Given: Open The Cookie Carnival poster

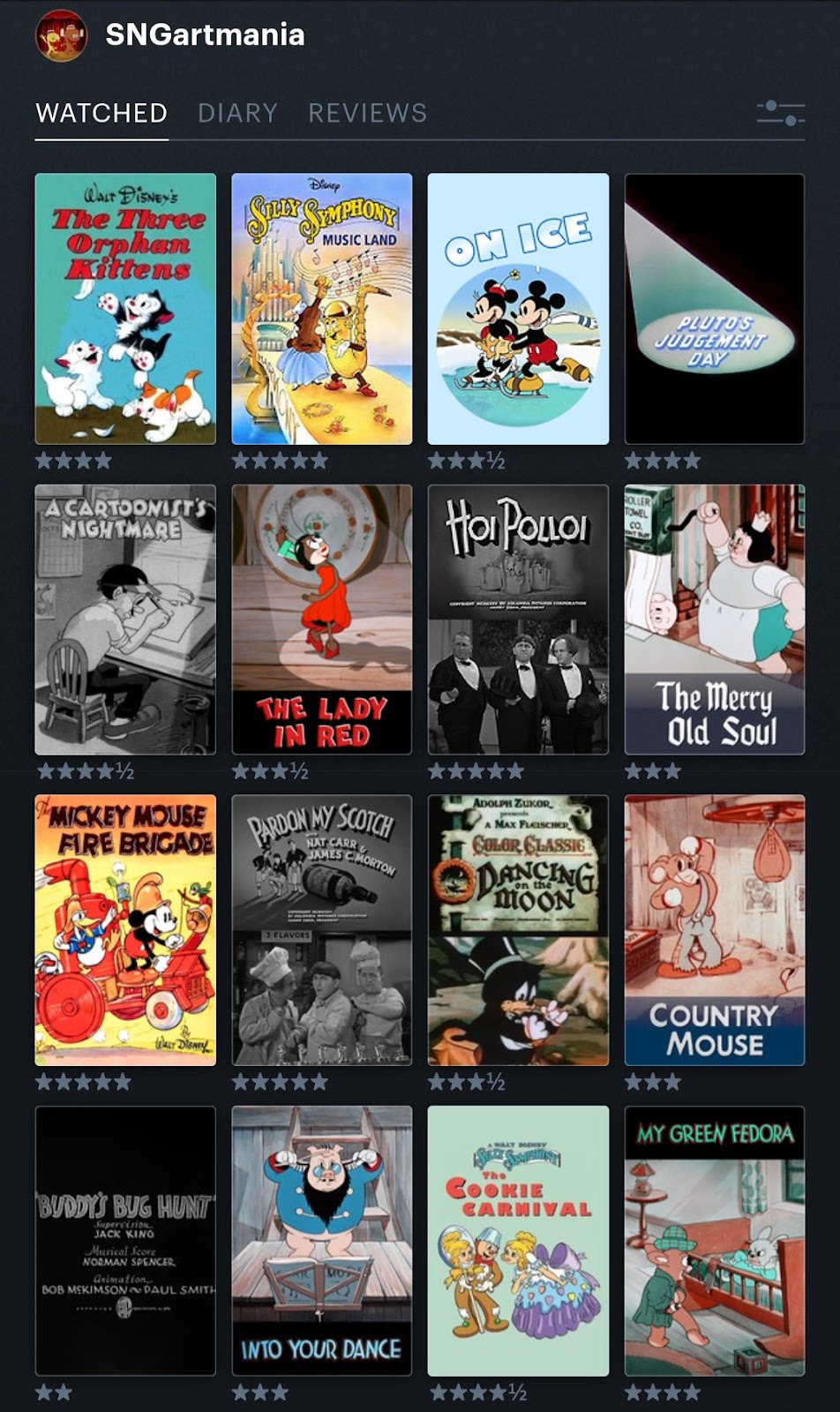Looking at the screenshot, I should 518,1241.
